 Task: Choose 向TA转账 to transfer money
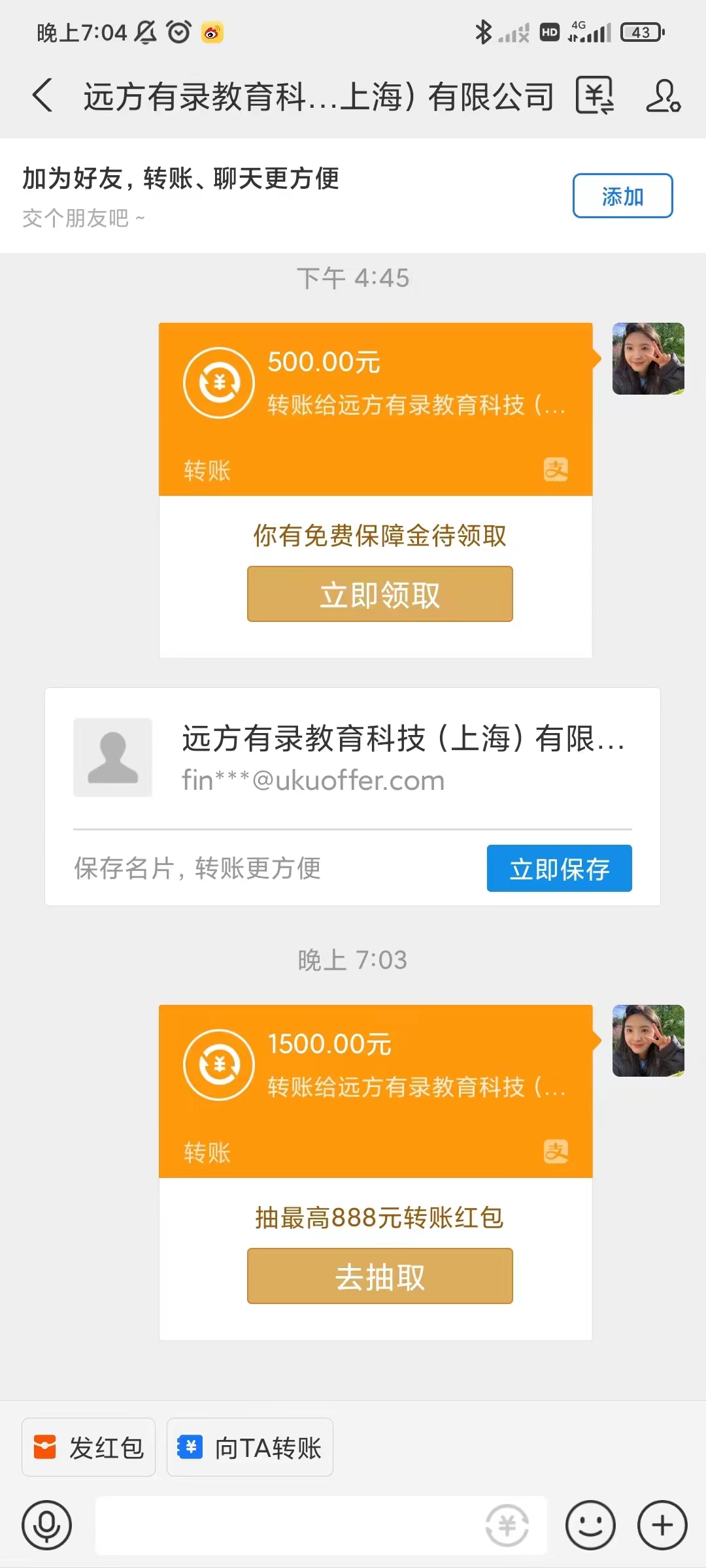pyautogui.click(x=250, y=1447)
